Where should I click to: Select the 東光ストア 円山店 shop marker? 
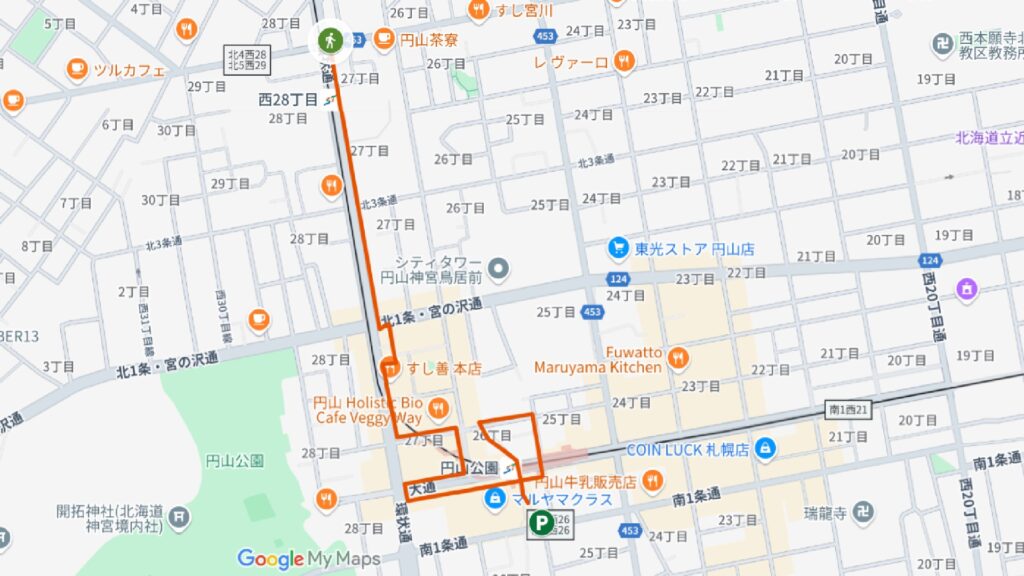click(x=619, y=248)
